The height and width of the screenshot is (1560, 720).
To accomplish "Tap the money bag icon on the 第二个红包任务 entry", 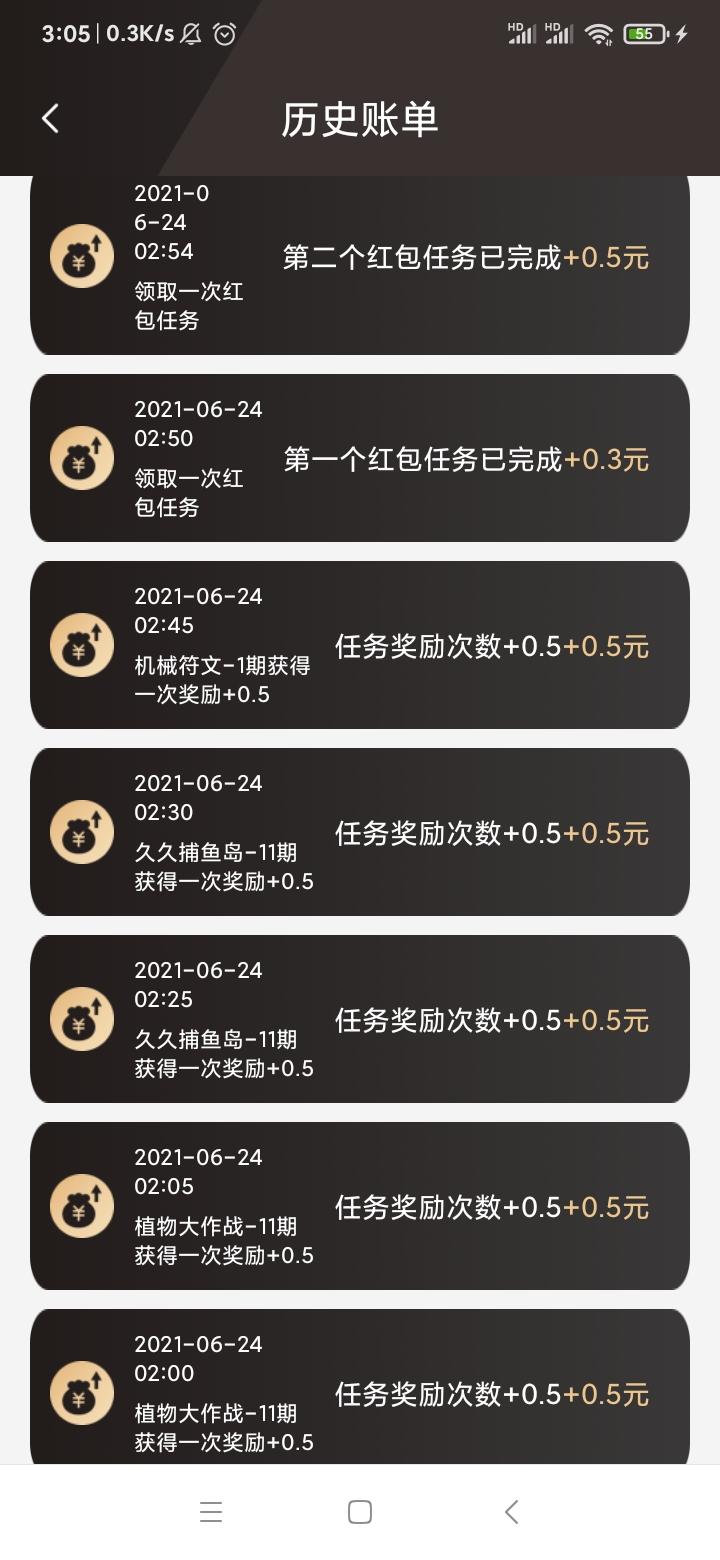I will pyautogui.click(x=81, y=256).
